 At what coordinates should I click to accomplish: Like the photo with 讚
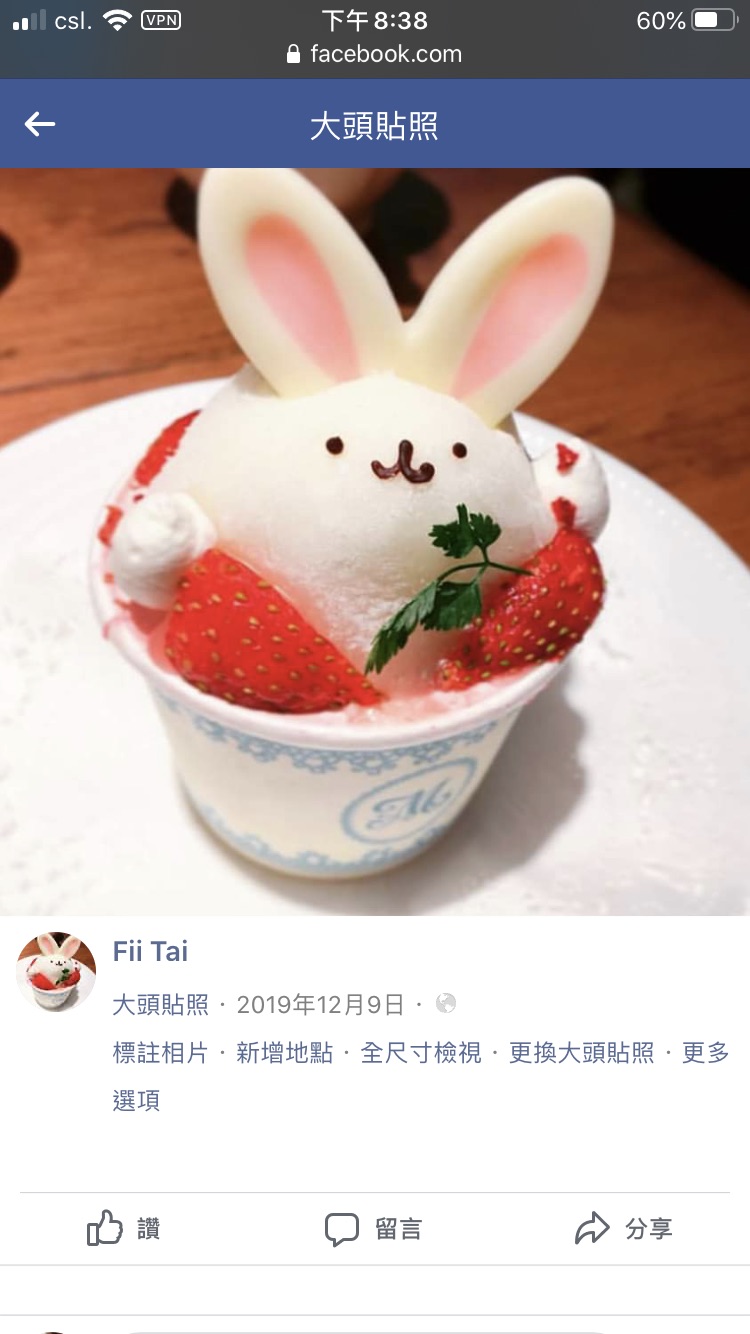tap(124, 1229)
